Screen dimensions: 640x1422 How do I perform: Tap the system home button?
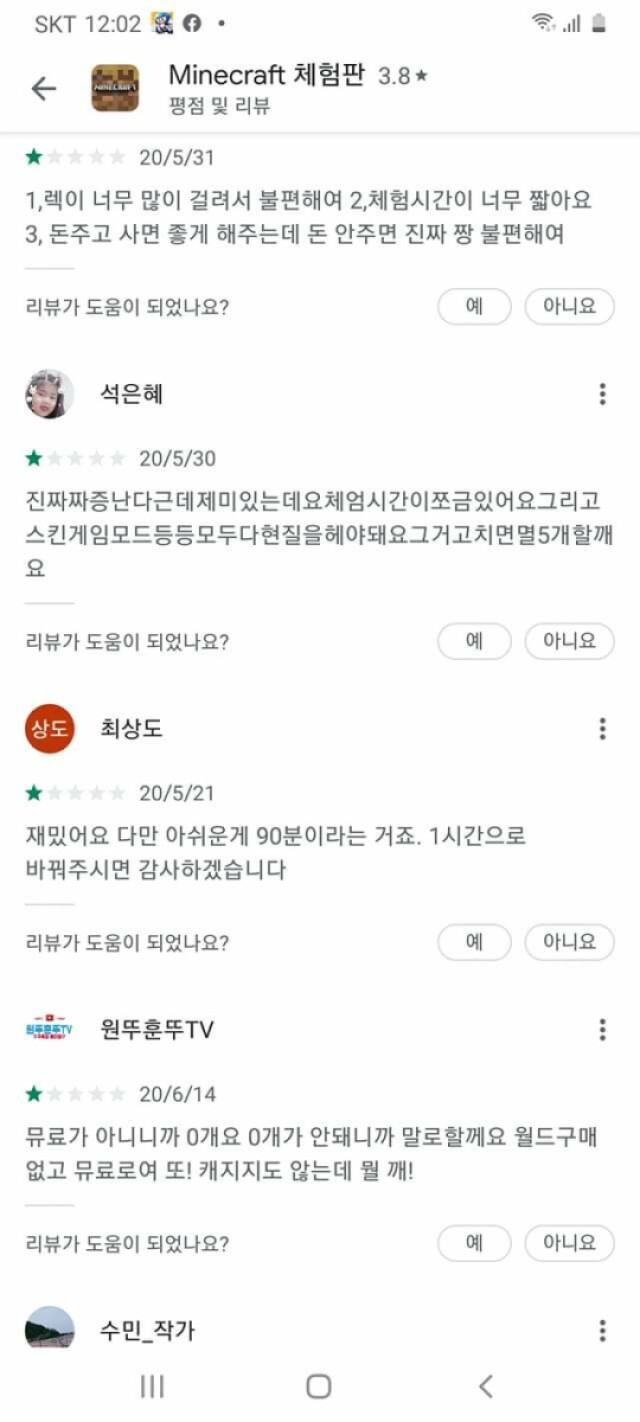click(x=319, y=1386)
